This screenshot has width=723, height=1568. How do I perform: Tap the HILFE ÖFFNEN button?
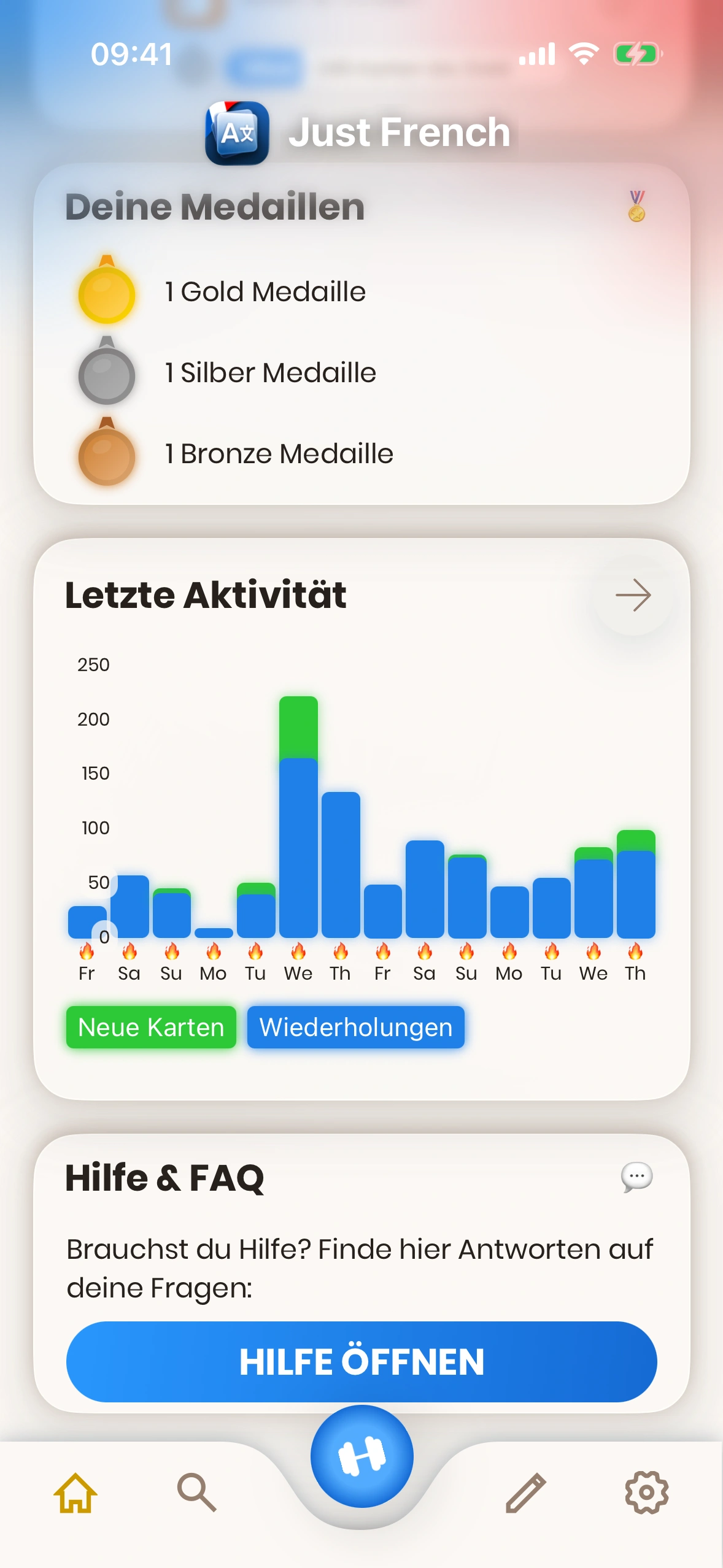point(361,1361)
